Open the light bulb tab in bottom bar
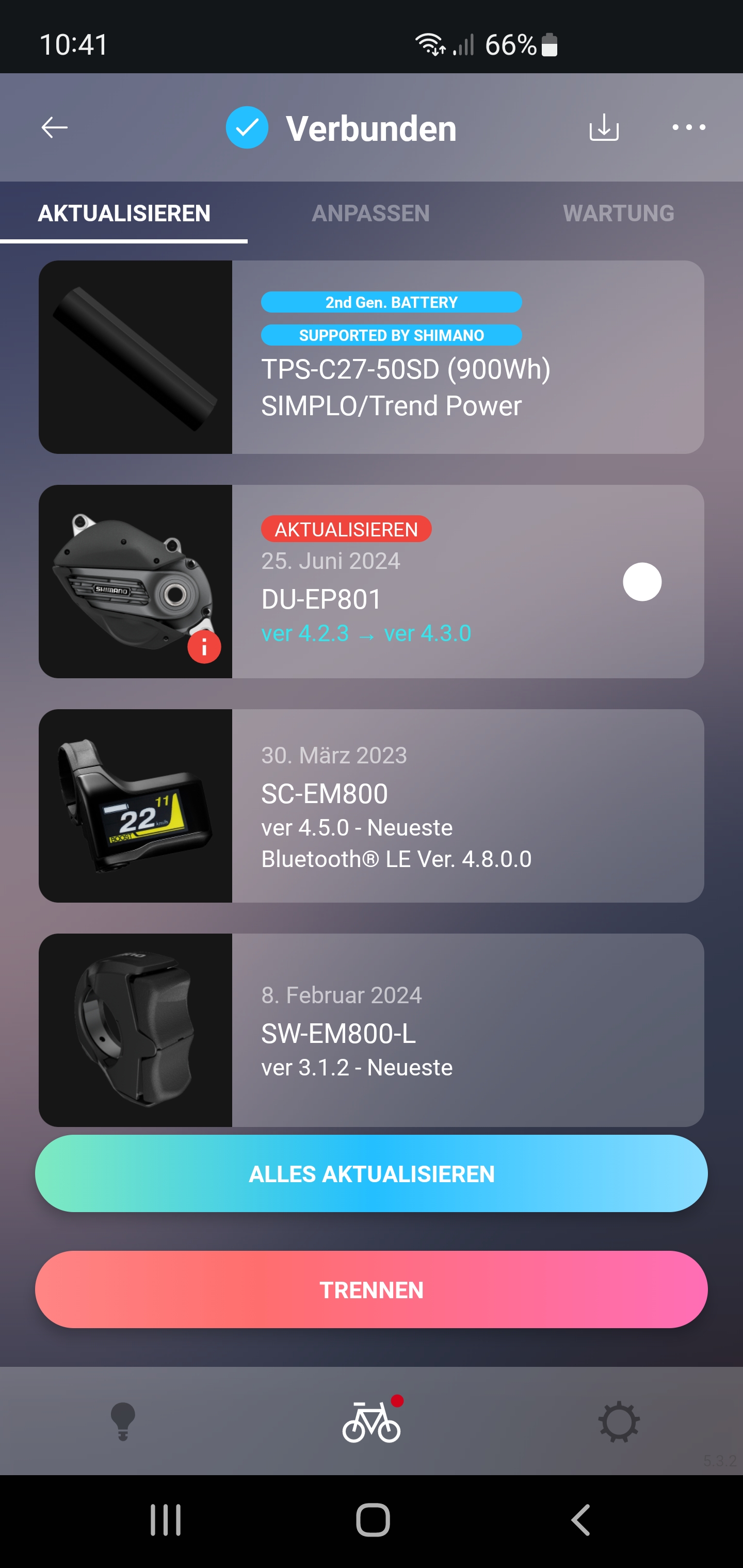This screenshot has height=1568, width=743. coord(122,1422)
